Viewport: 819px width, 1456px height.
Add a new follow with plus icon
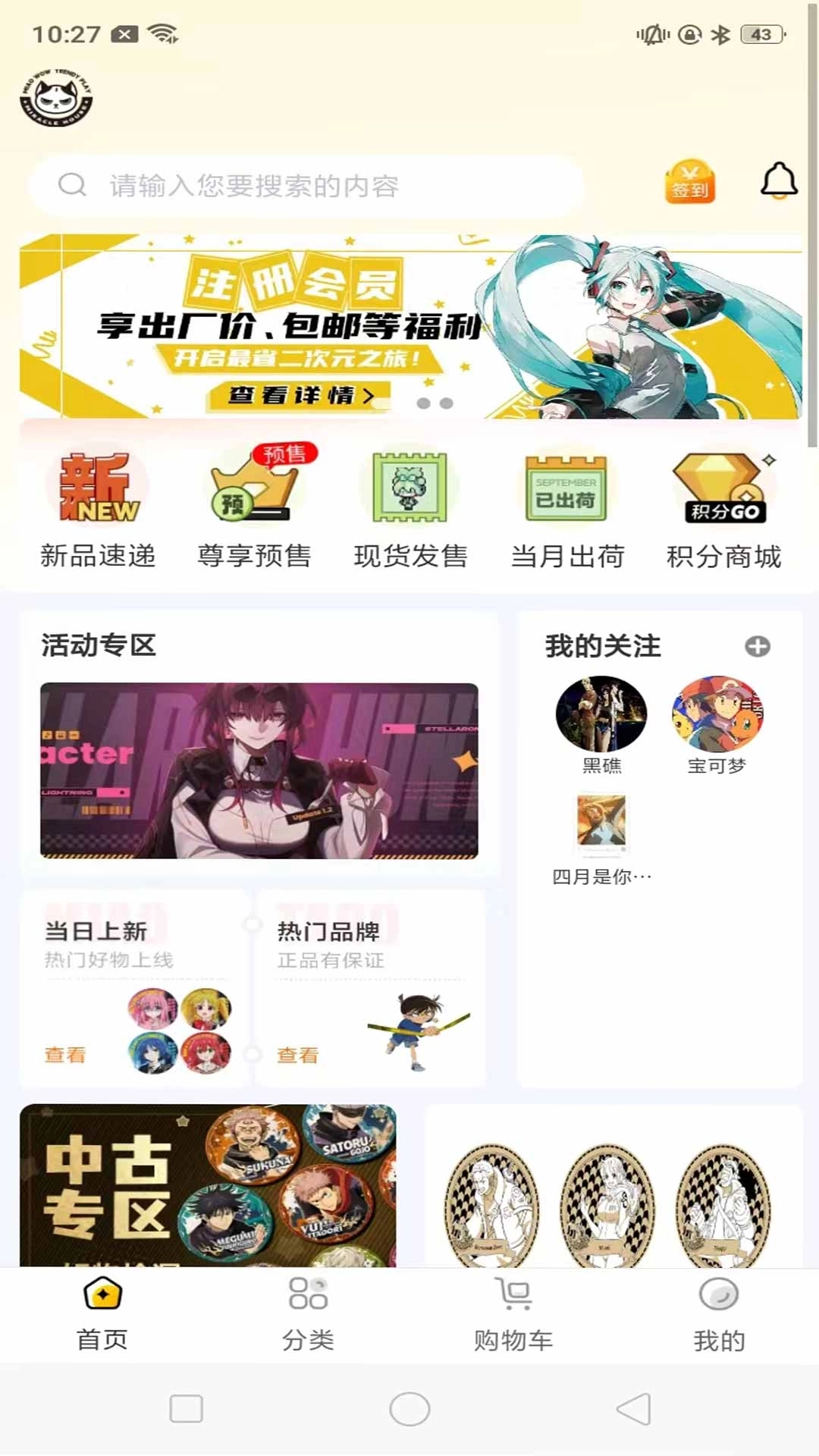click(x=757, y=647)
